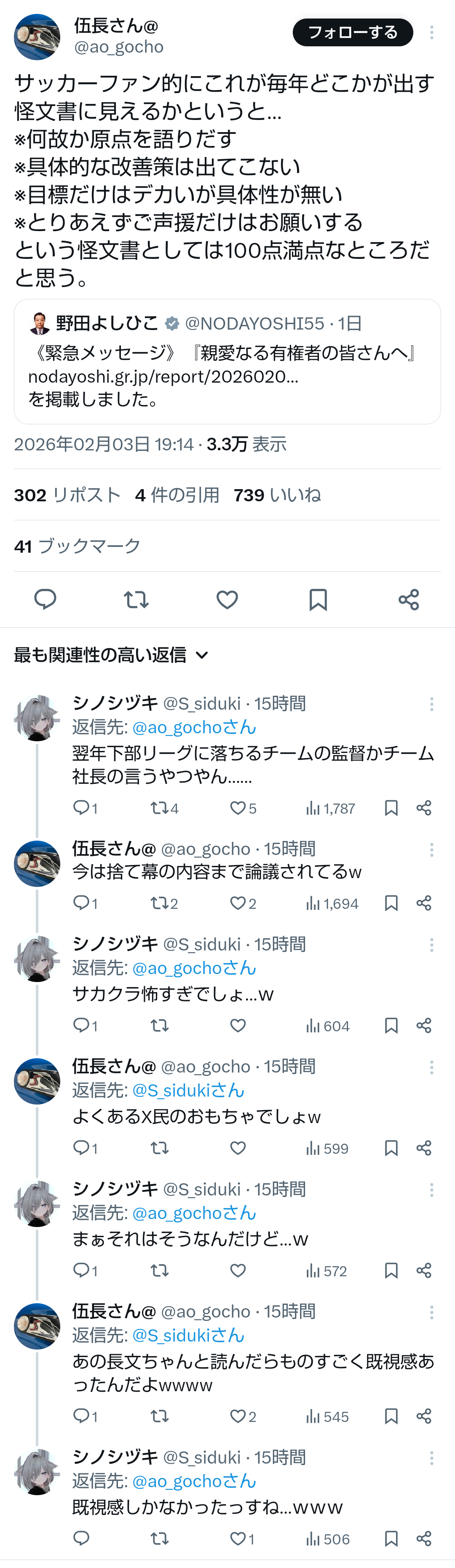This screenshot has height=1568, width=455.
Task: View the 739 いいね list
Action: pos(277,495)
